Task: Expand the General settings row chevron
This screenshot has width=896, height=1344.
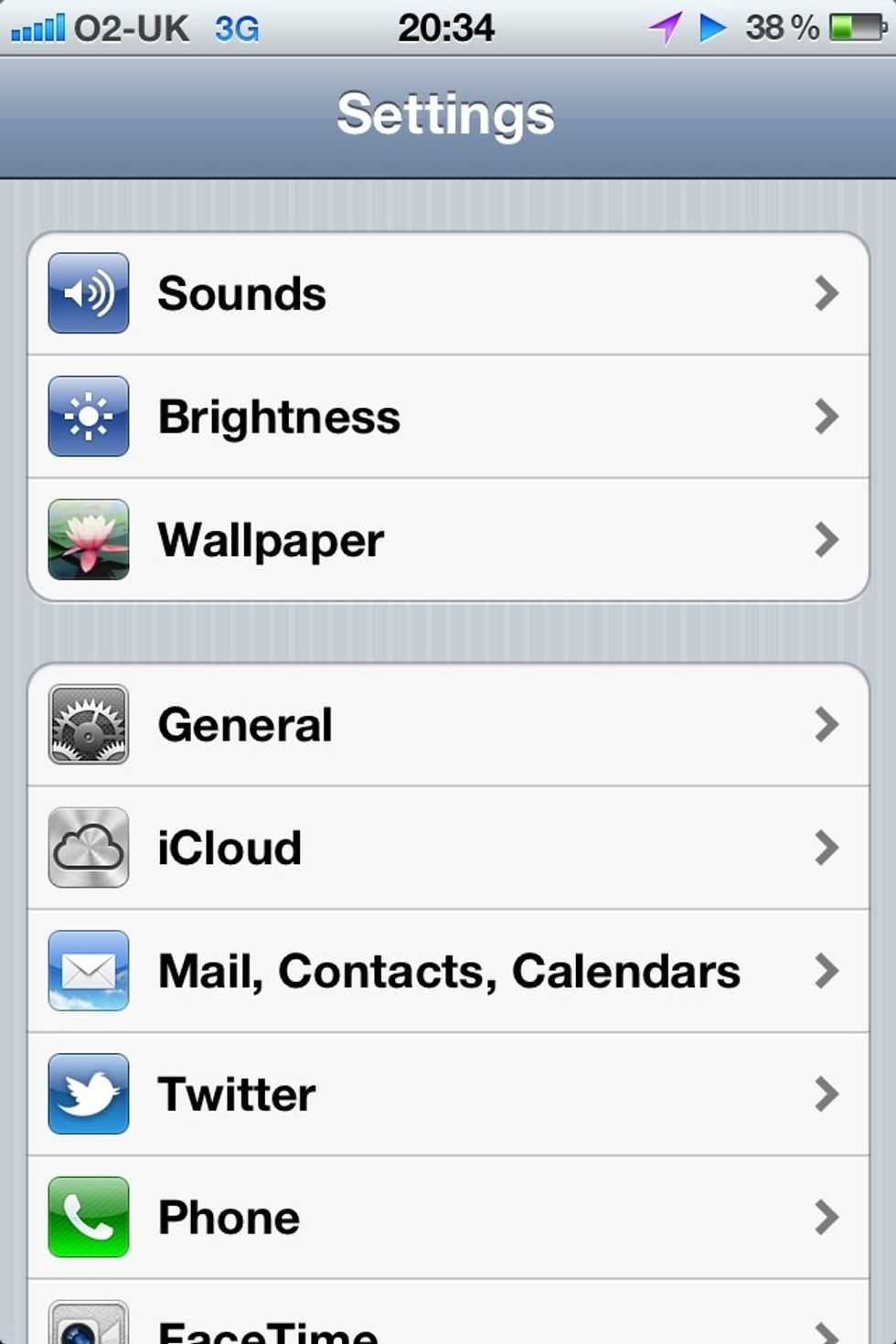Action: click(827, 724)
